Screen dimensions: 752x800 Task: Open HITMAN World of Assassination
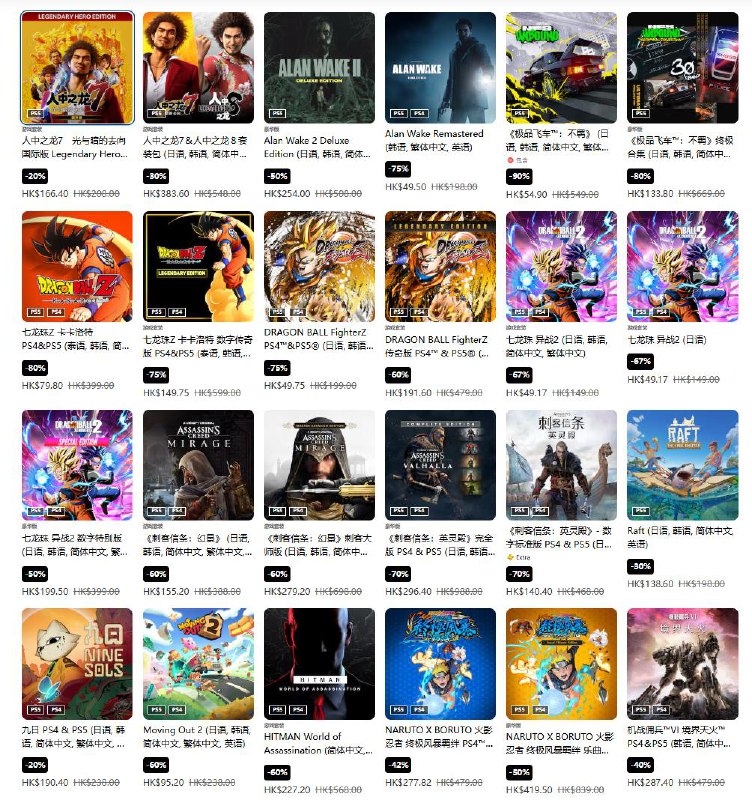coord(319,663)
